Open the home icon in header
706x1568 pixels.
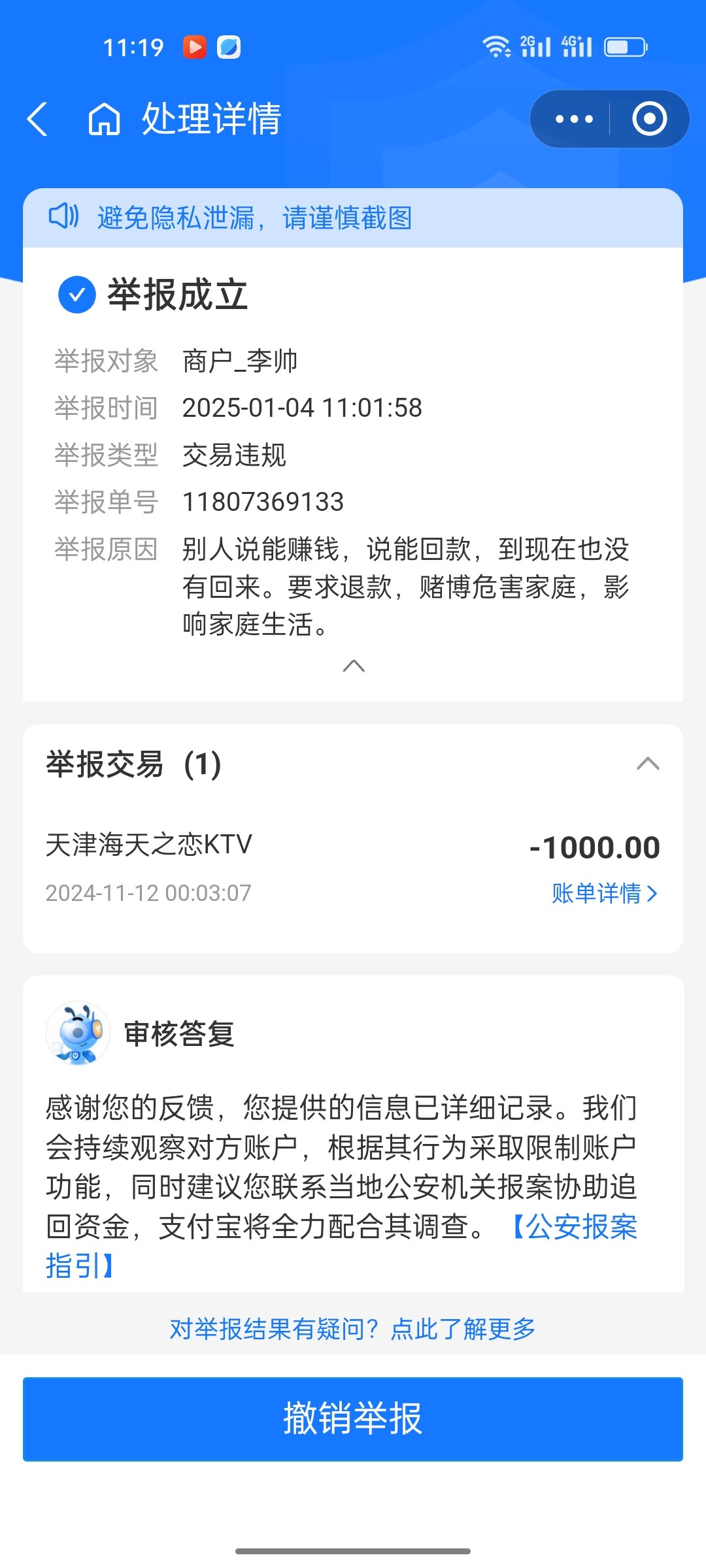coord(104,120)
